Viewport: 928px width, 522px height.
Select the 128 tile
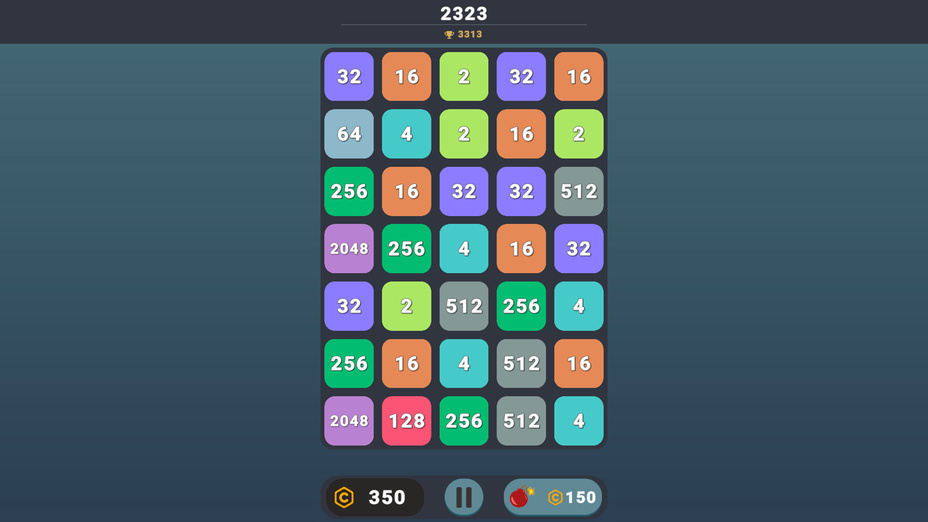[406, 421]
